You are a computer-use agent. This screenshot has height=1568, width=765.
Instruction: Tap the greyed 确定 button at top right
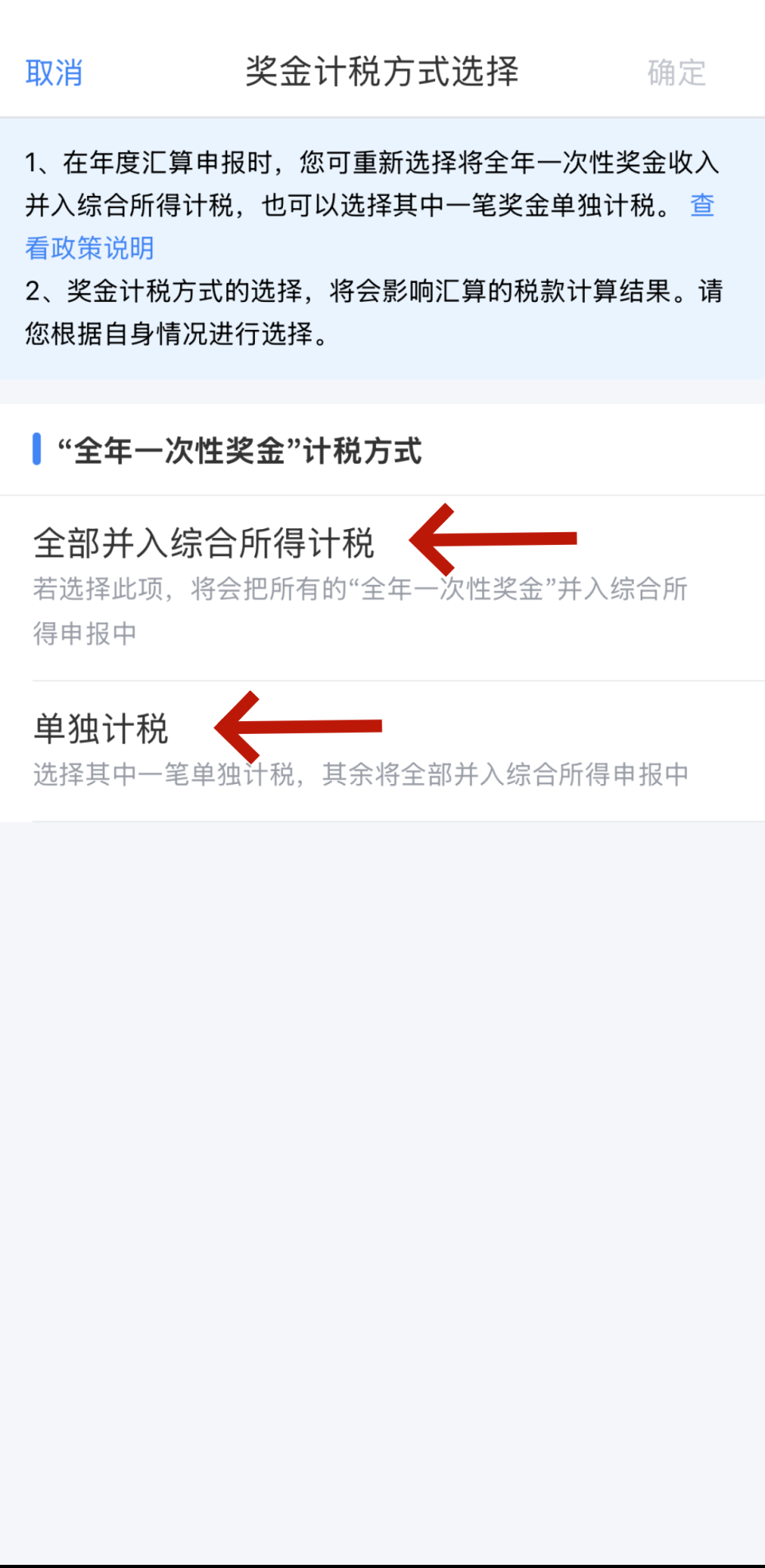pos(677,73)
